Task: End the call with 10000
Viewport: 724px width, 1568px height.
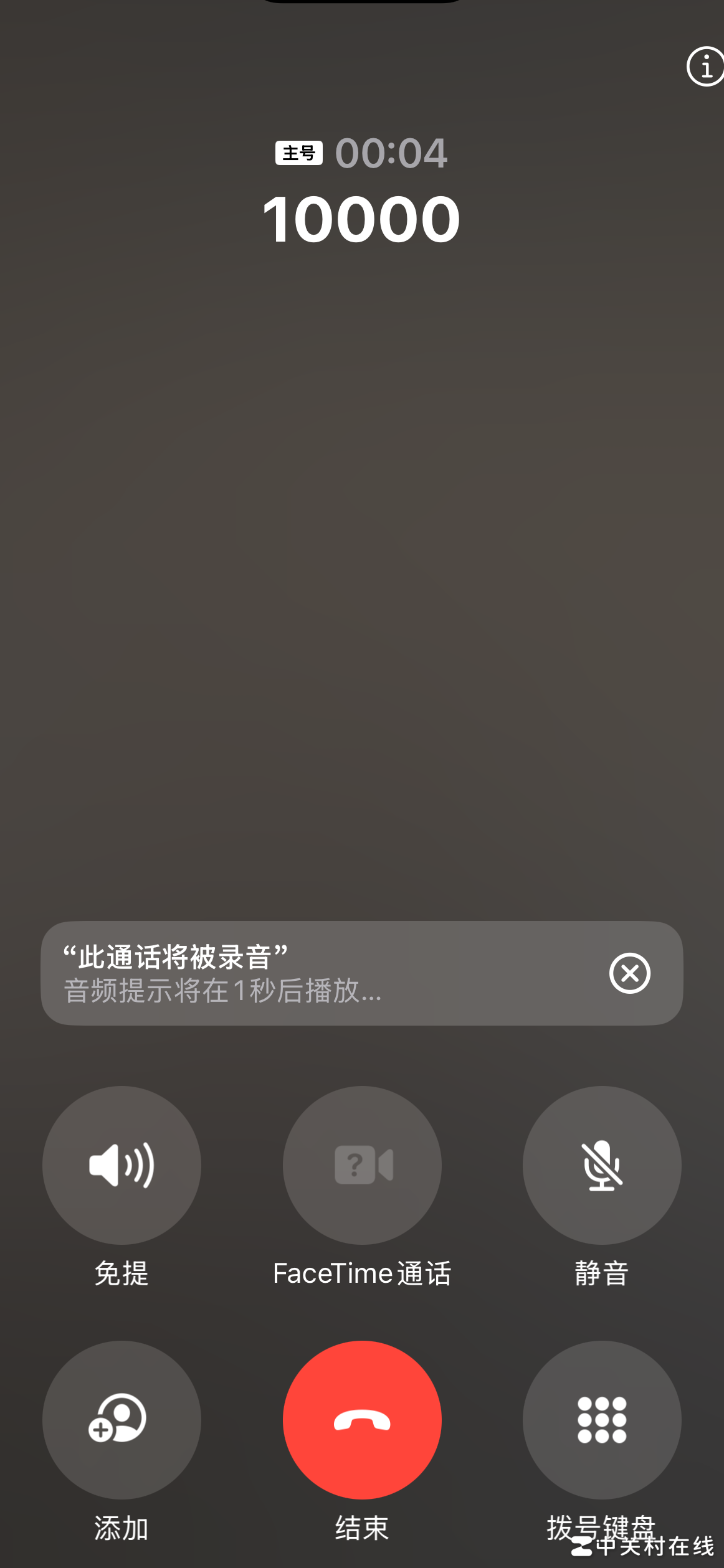Action: point(362,1420)
